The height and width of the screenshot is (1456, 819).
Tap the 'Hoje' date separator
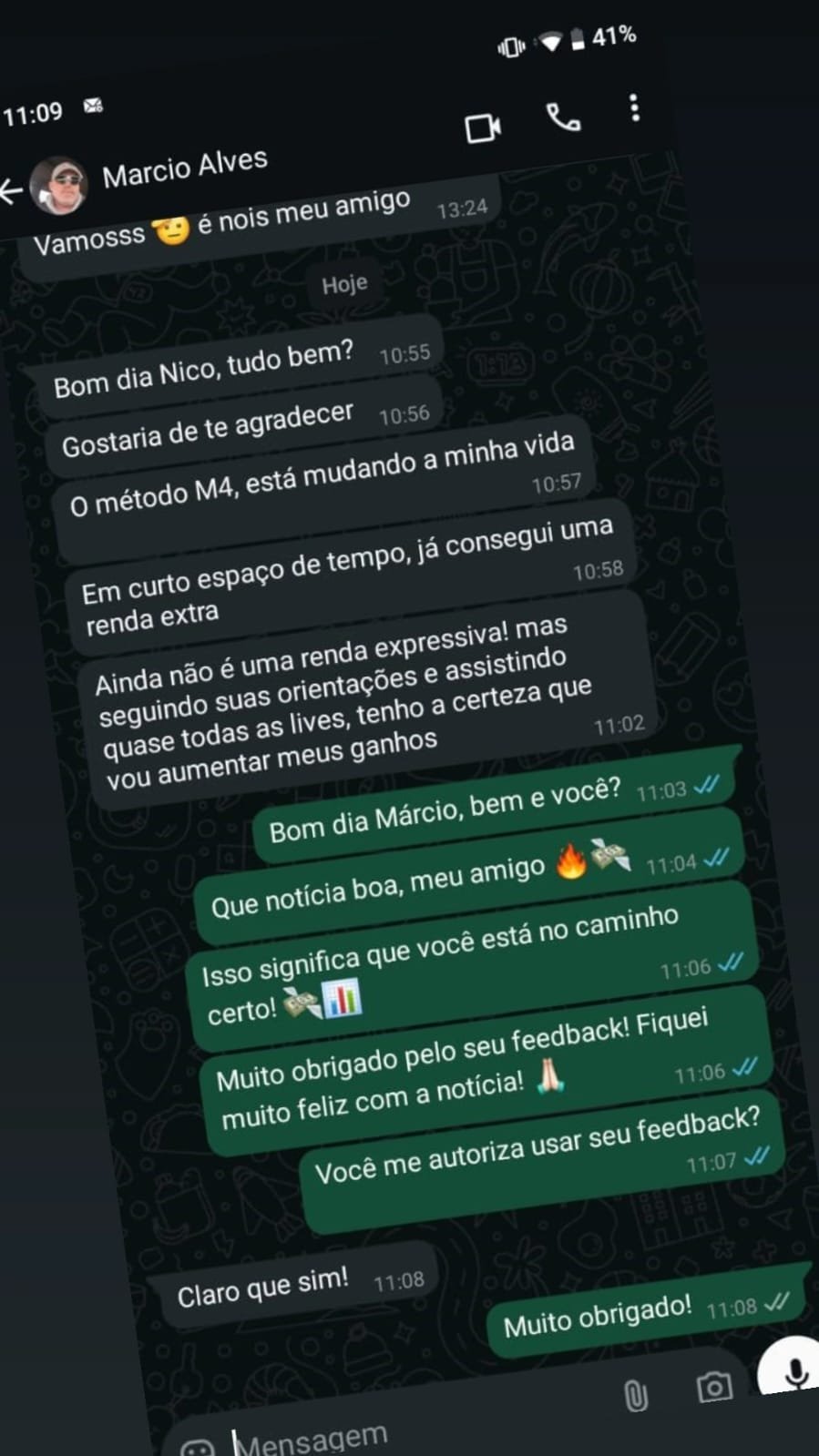[343, 283]
